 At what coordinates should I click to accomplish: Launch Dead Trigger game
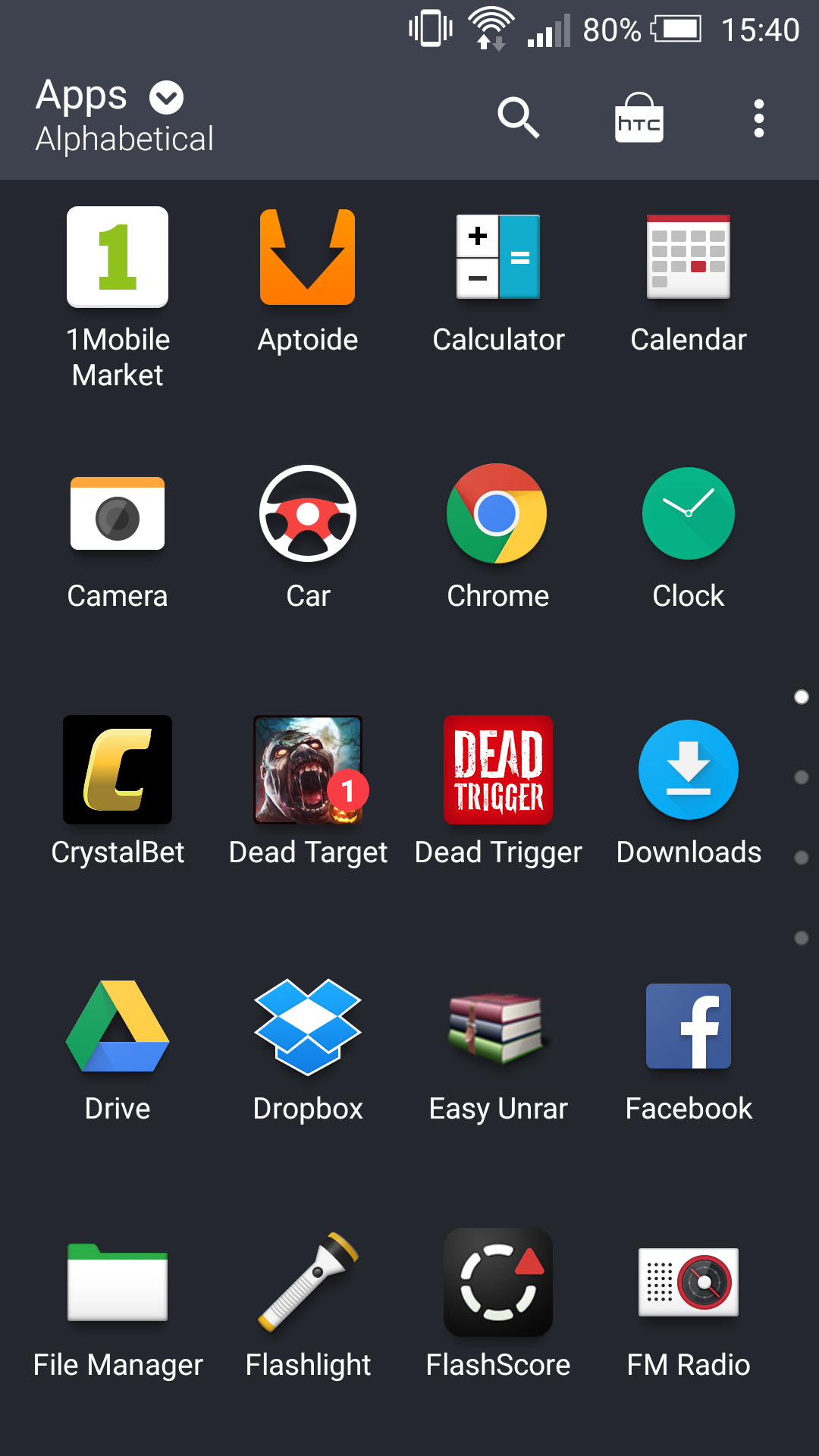(498, 770)
